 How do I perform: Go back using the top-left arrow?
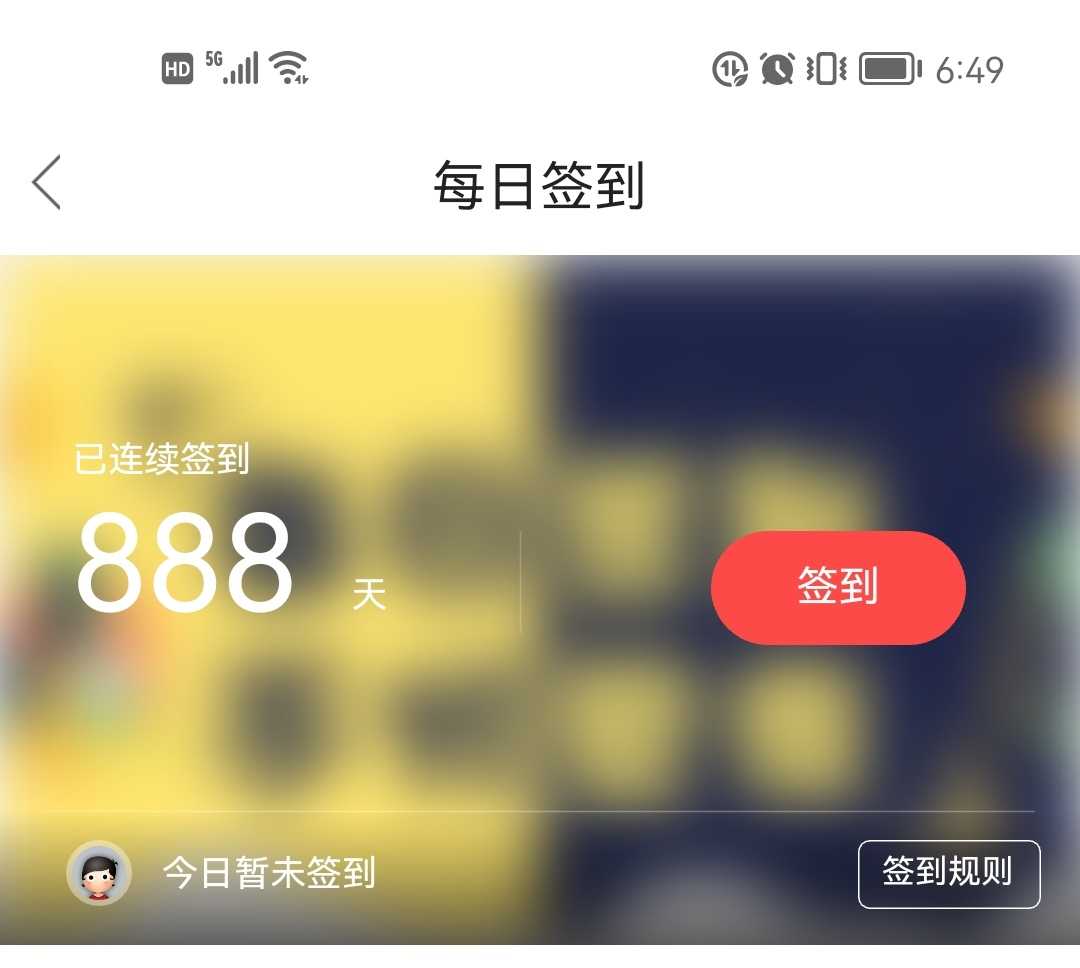47,183
